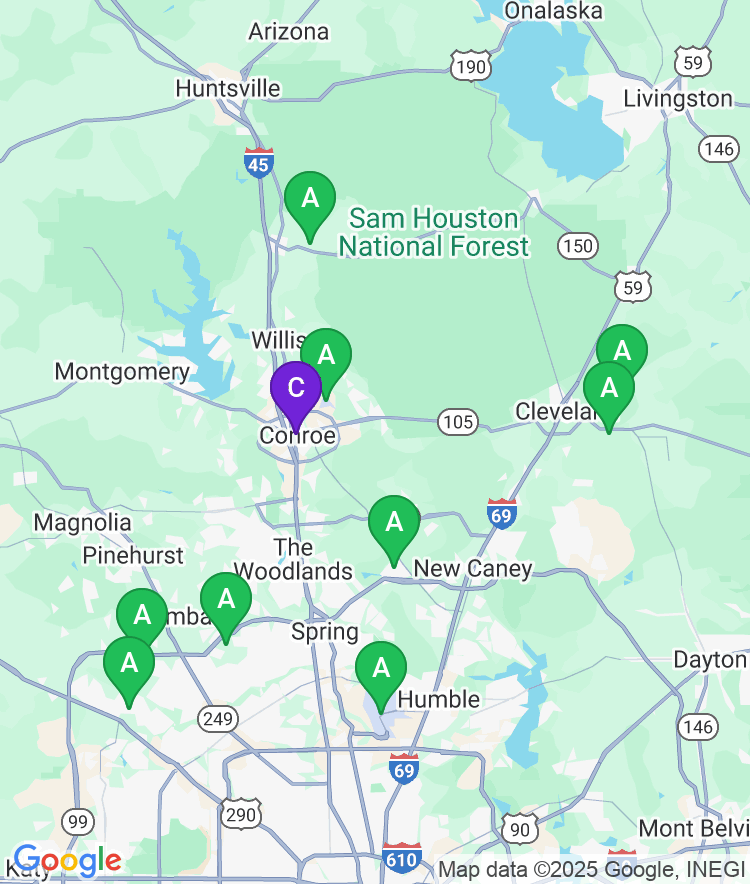This screenshot has width=750, height=884.
Task: Select the upper A marker near Cleveland
Action: (623, 348)
